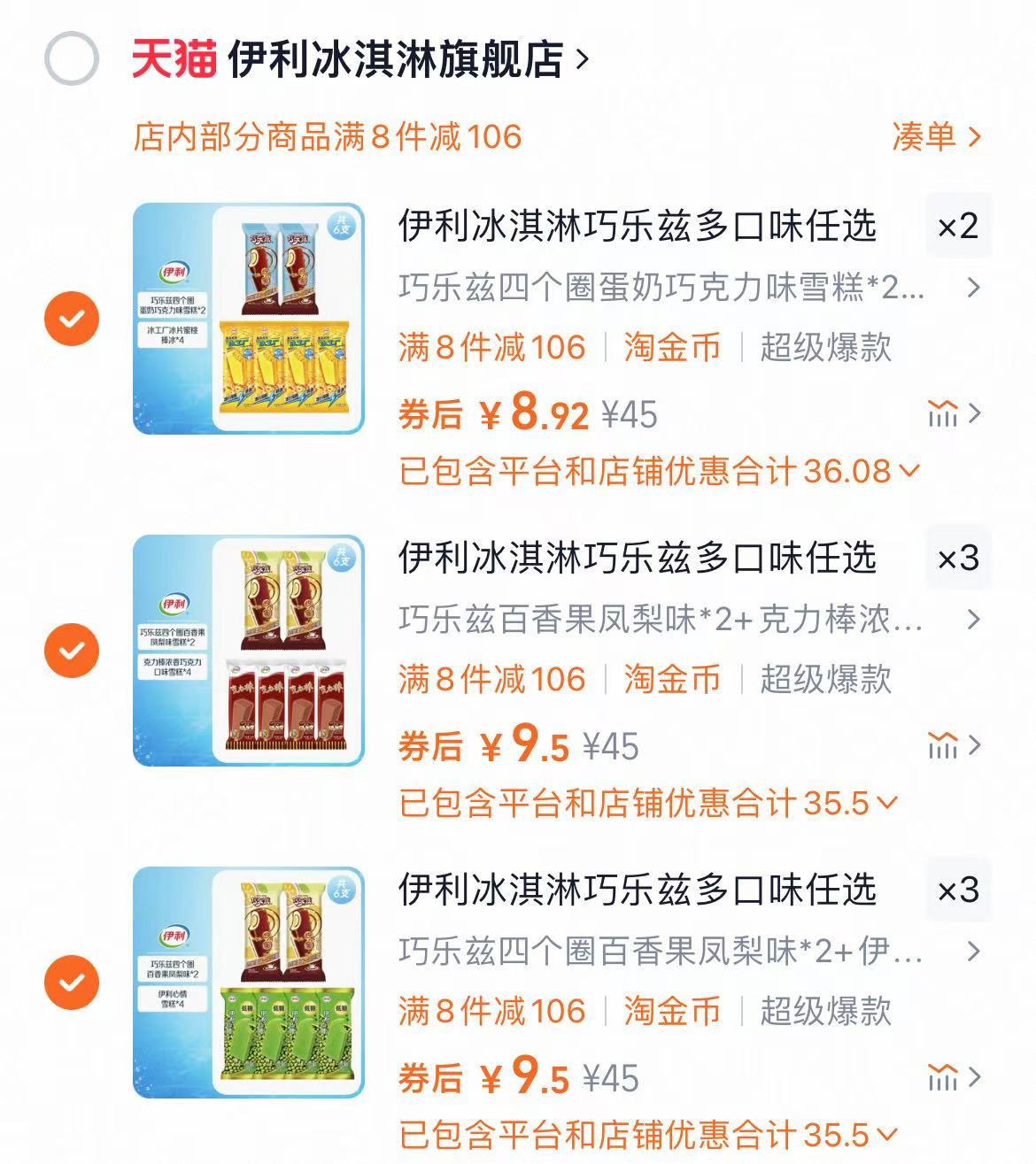Open first product thumbnail image
The image size is (1036, 1164).
(247, 318)
